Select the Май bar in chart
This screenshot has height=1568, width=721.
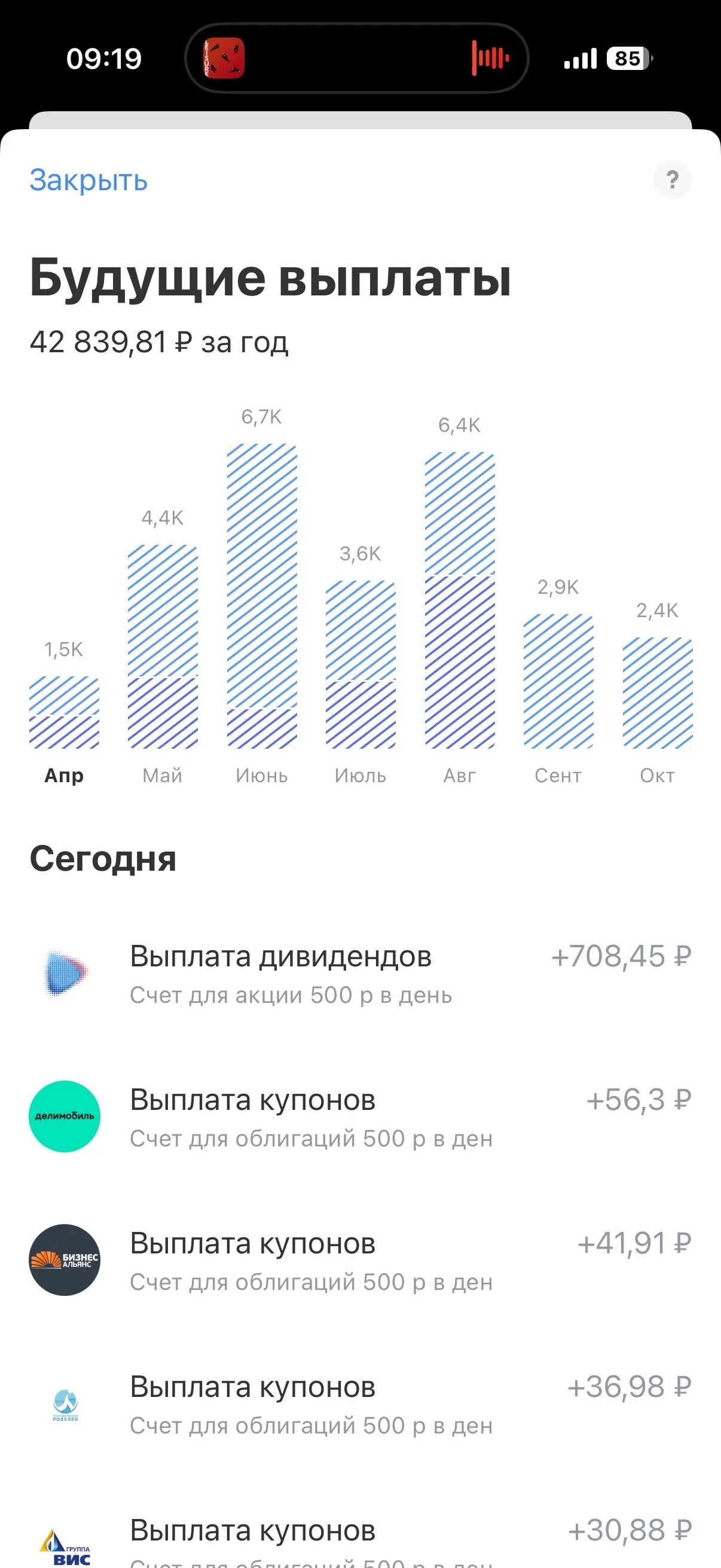pos(163,646)
